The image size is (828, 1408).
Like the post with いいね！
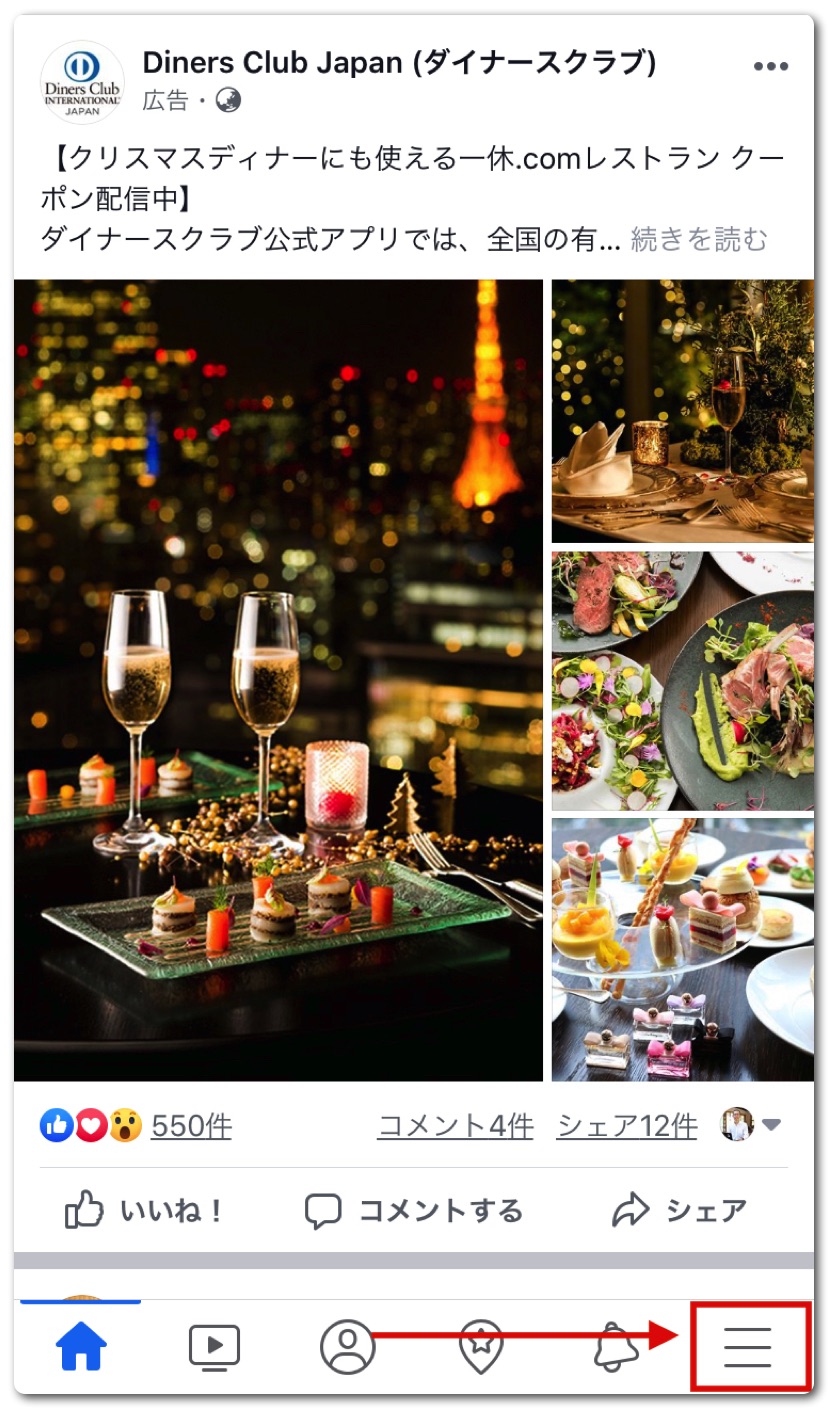[x=145, y=1211]
